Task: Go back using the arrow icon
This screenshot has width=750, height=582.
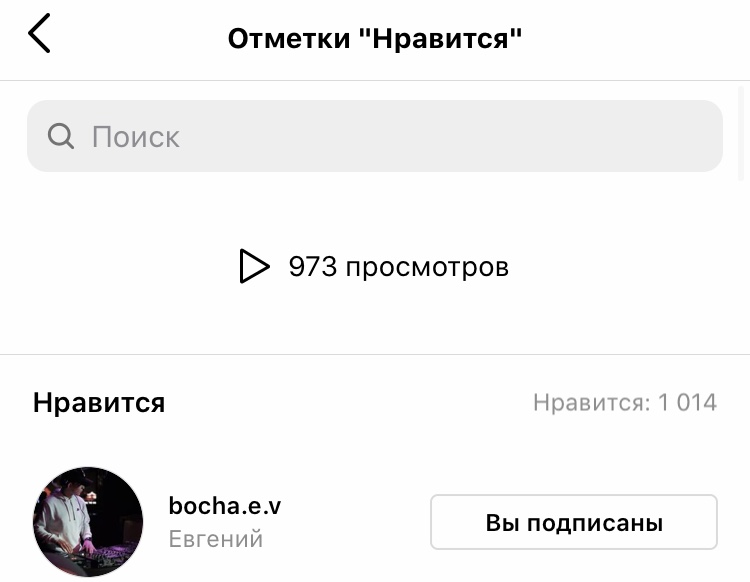Action: pyautogui.click(x=39, y=35)
